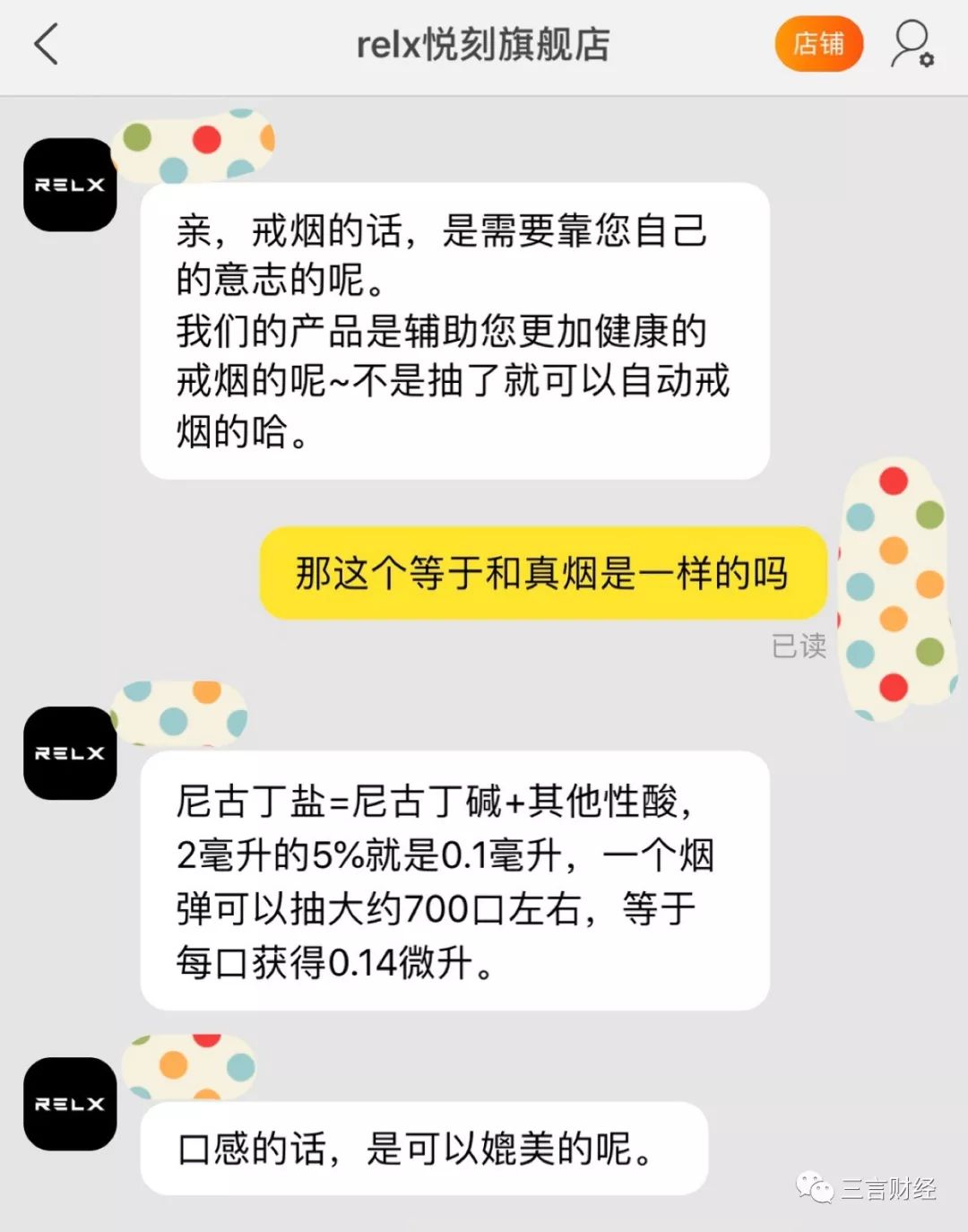Go back from the relx chat
The width and height of the screenshot is (968, 1232).
pos(47,44)
